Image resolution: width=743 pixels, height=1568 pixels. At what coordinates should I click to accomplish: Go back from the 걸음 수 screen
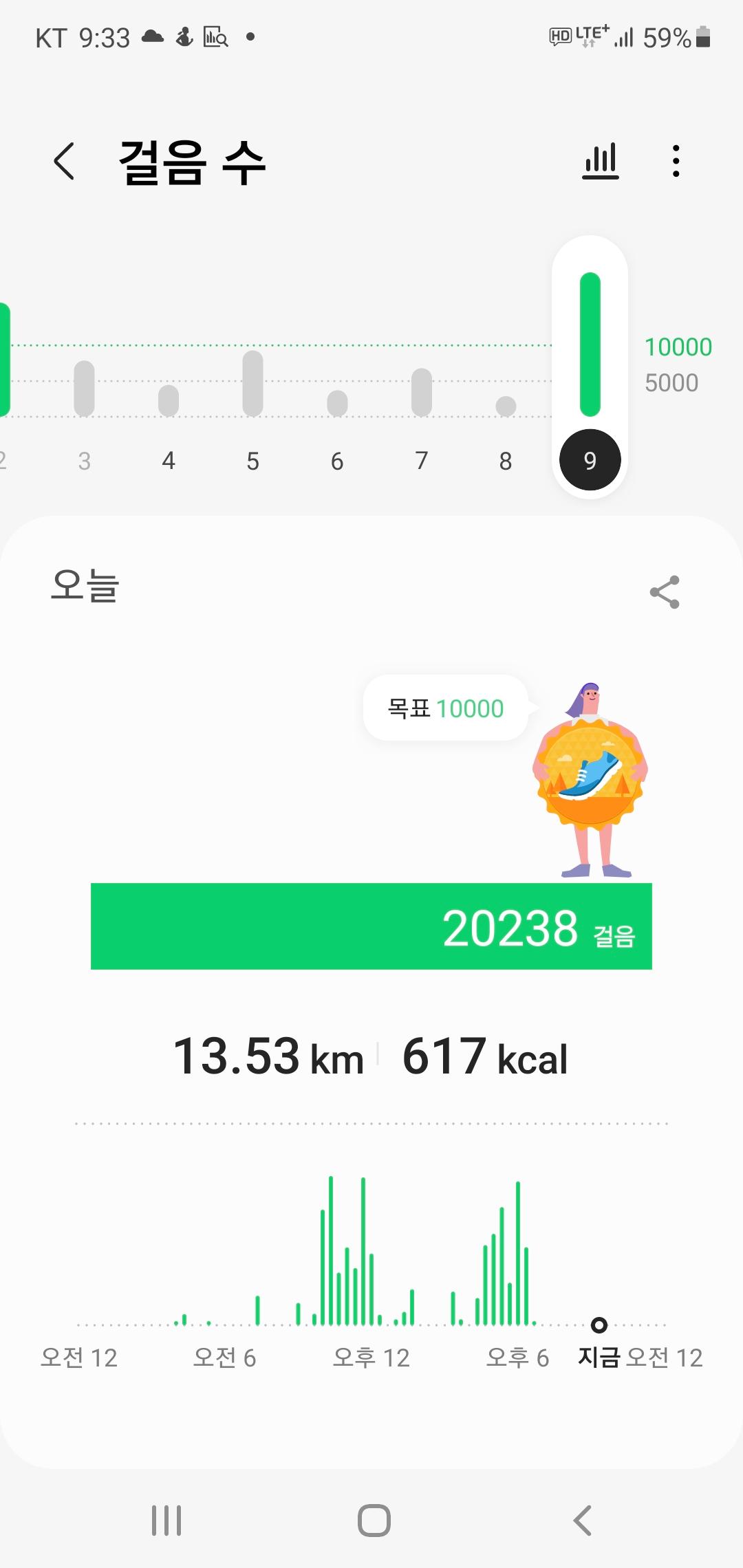click(64, 162)
